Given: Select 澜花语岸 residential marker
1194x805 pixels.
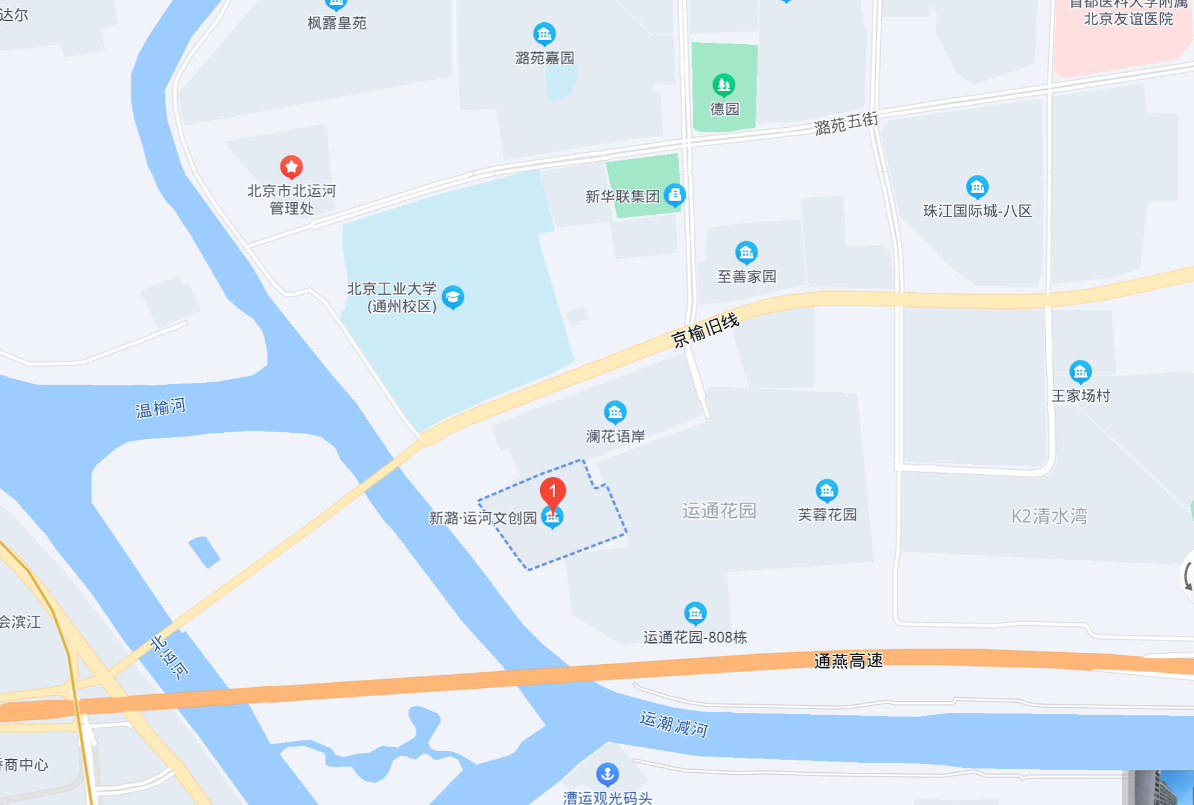Looking at the screenshot, I should (615, 412).
